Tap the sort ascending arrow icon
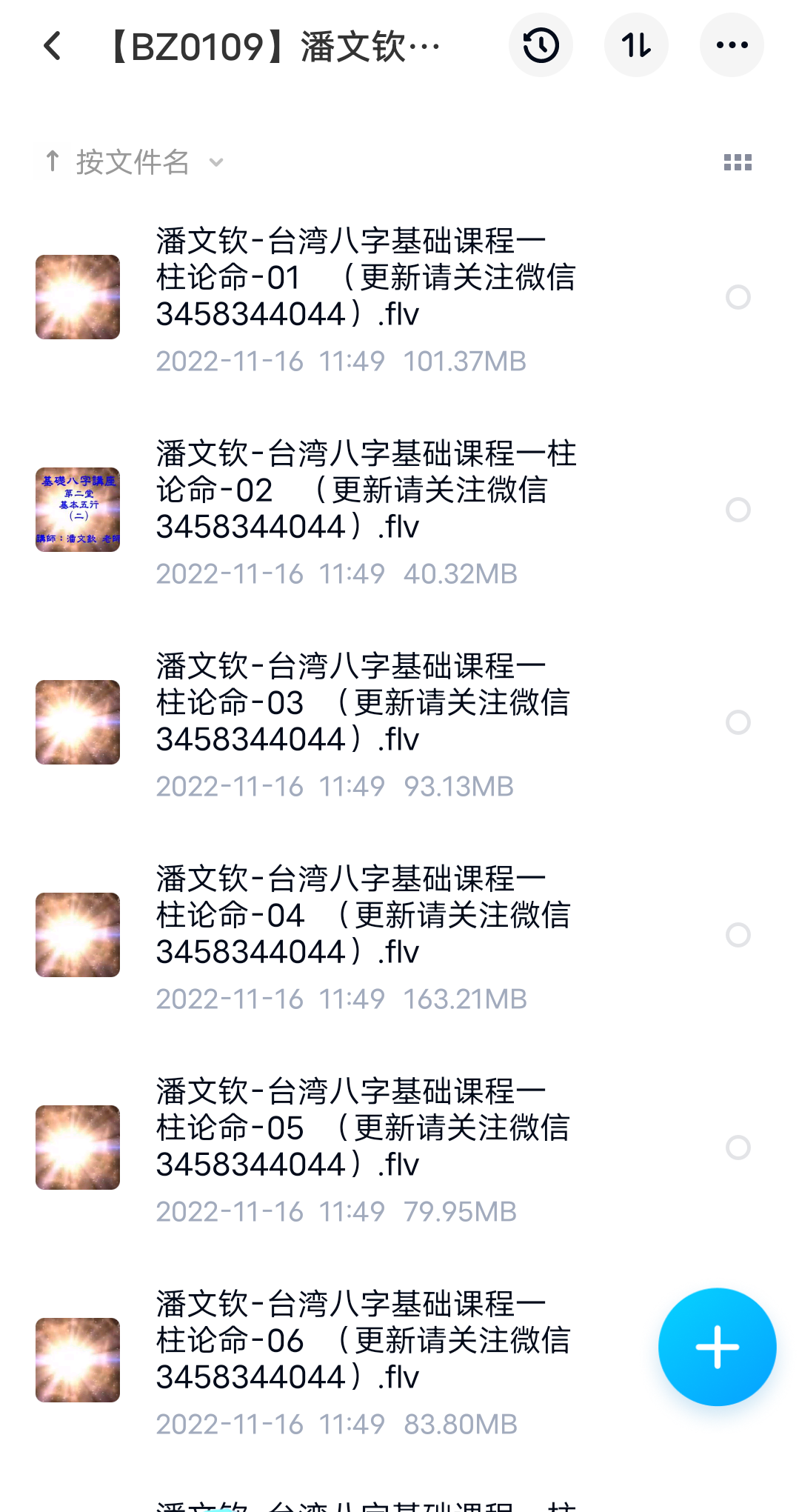This screenshot has height=1512, width=799. (x=52, y=161)
